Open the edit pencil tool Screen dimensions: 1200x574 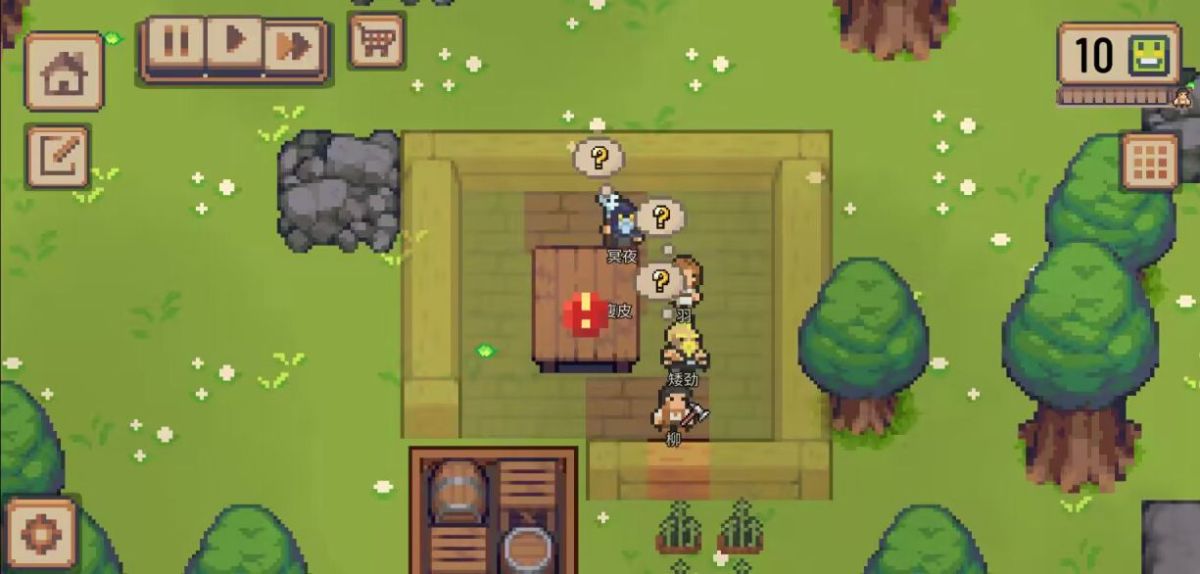pyautogui.click(x=58, y=157)
